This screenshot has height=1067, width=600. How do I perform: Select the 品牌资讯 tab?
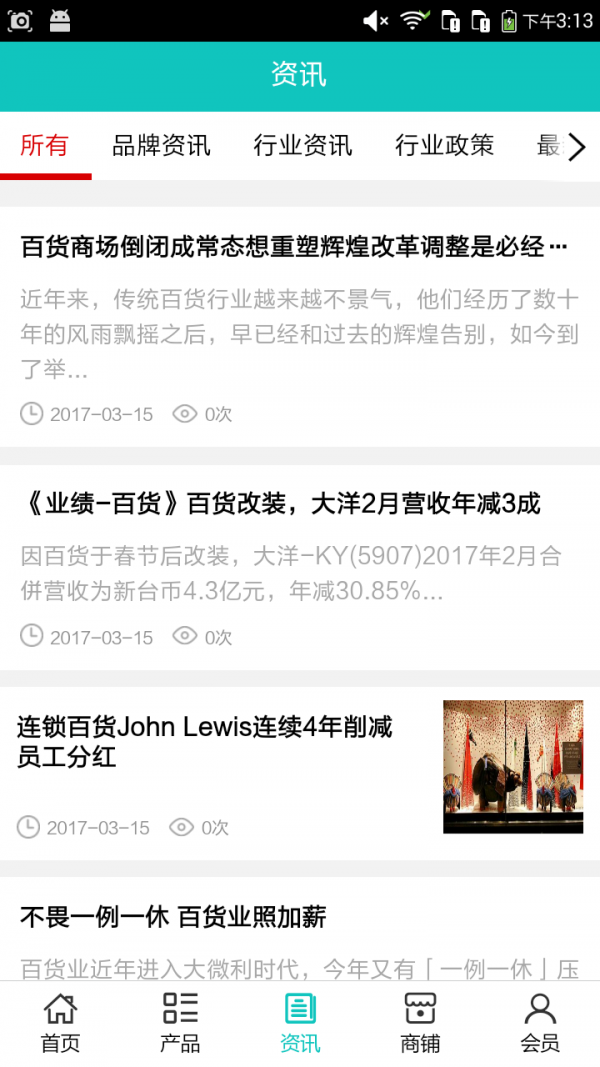click(x=161, y=146)
